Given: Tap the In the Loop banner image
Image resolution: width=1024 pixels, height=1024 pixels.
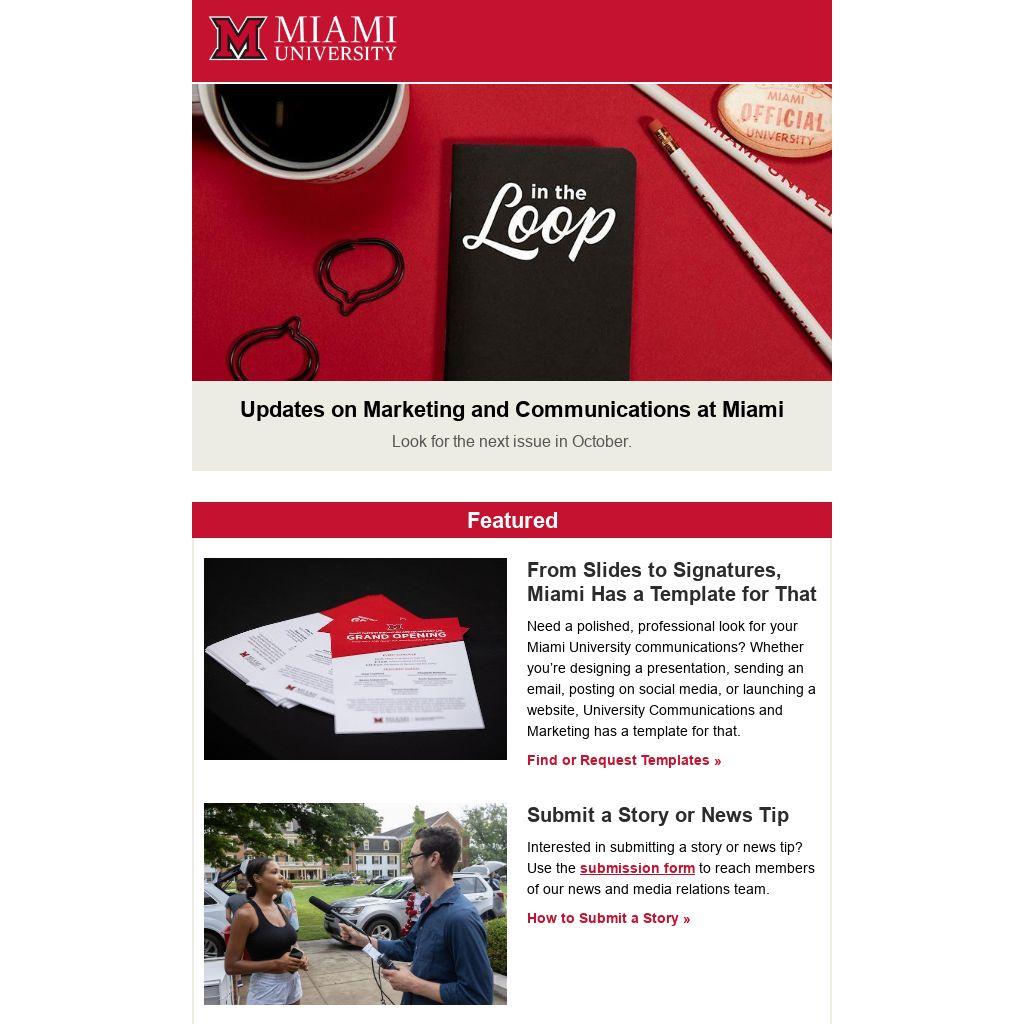Looking at the screenshot, I should point(511,232).
